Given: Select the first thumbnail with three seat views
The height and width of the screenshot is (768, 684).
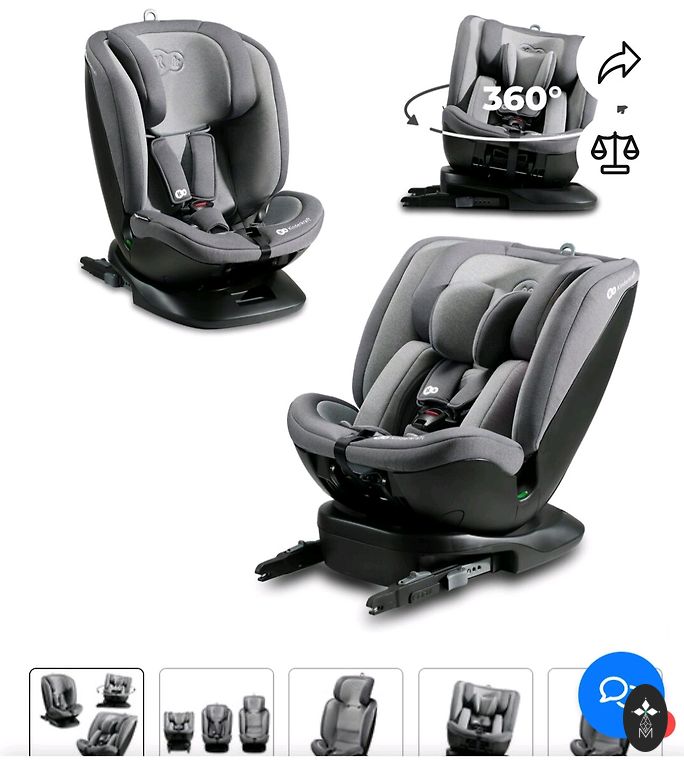Looking at the screenshot, I should coord(86,712).
